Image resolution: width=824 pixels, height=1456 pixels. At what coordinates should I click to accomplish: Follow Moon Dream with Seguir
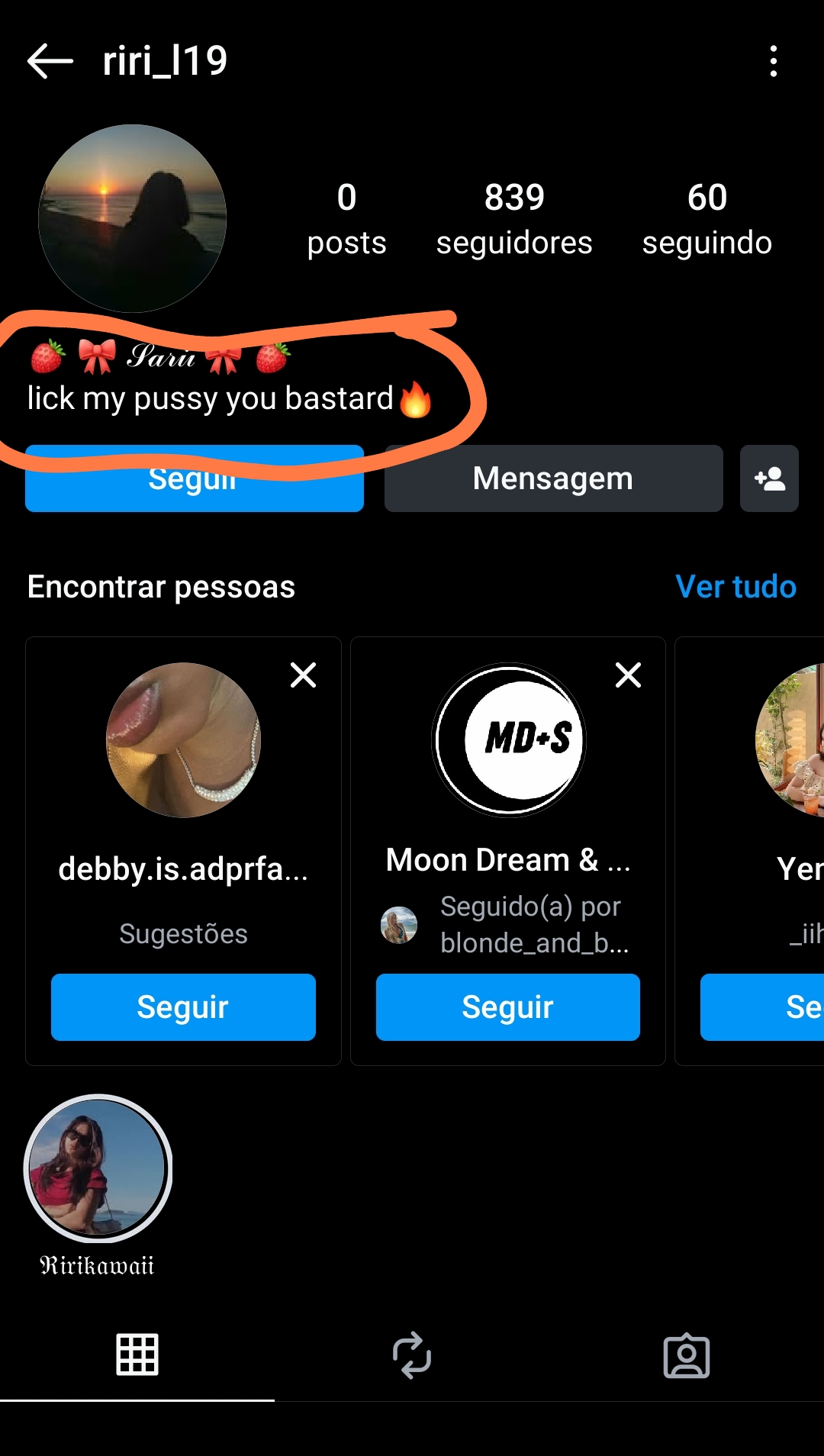click(x=507, y=1007)
